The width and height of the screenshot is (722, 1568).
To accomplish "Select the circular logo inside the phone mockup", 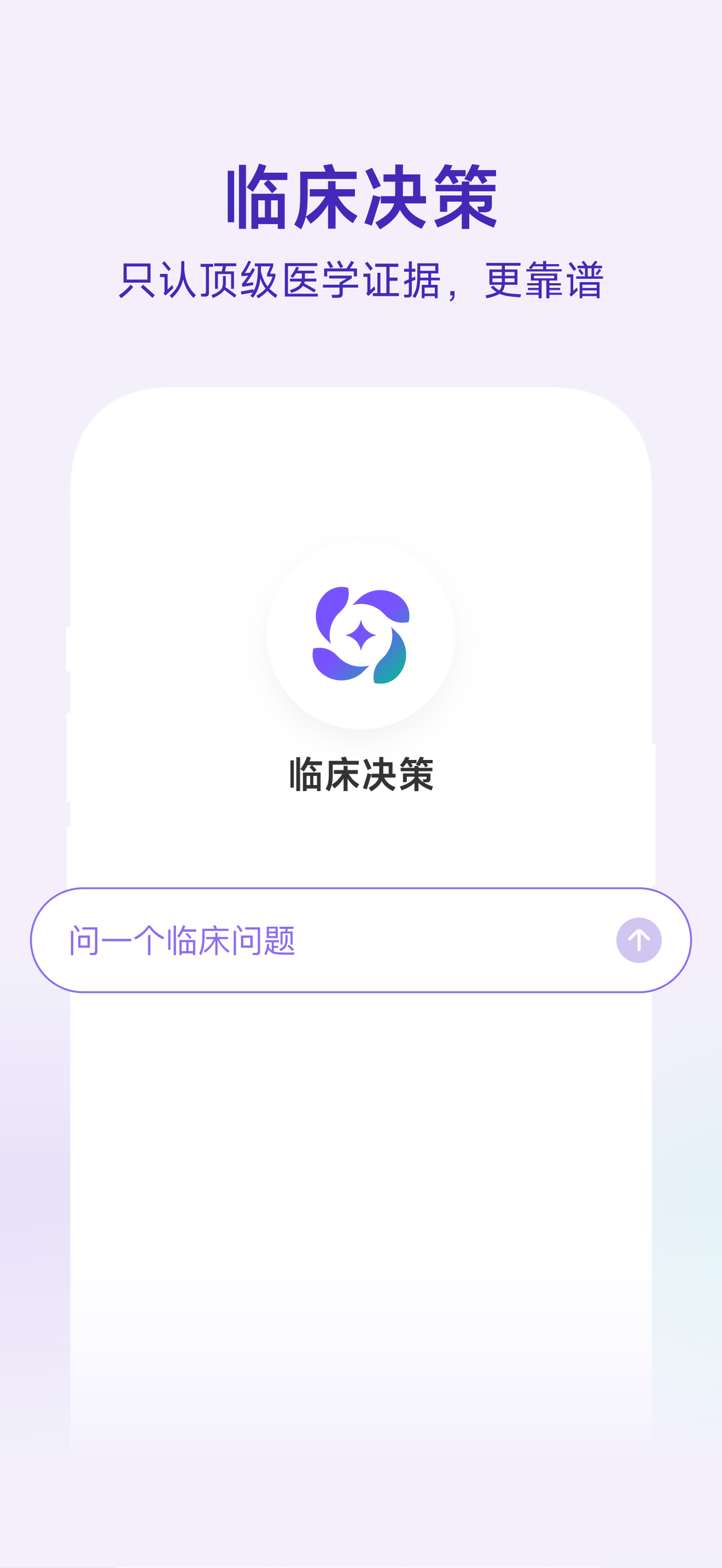I will pos(361,635).
